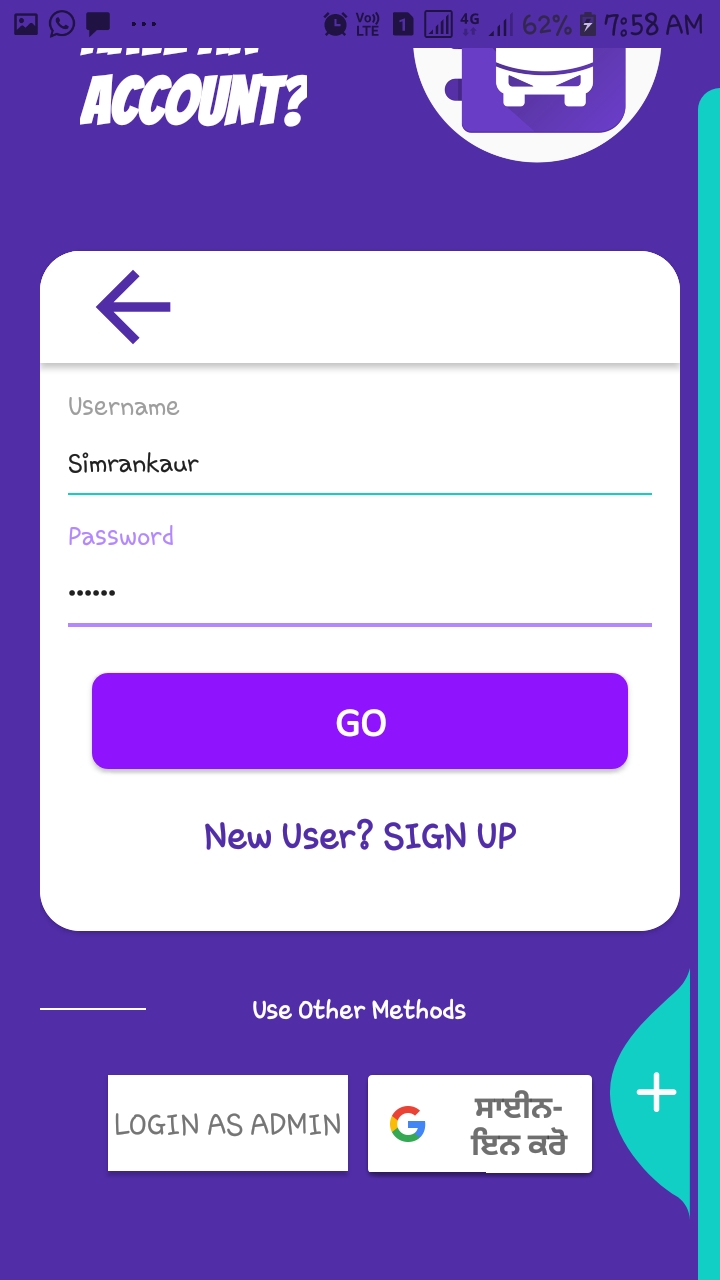Image resolution: width=720 pixels, height=1280 pixels.
Task: Click the Username field showing Simrankaur
Action: point(360,463)
